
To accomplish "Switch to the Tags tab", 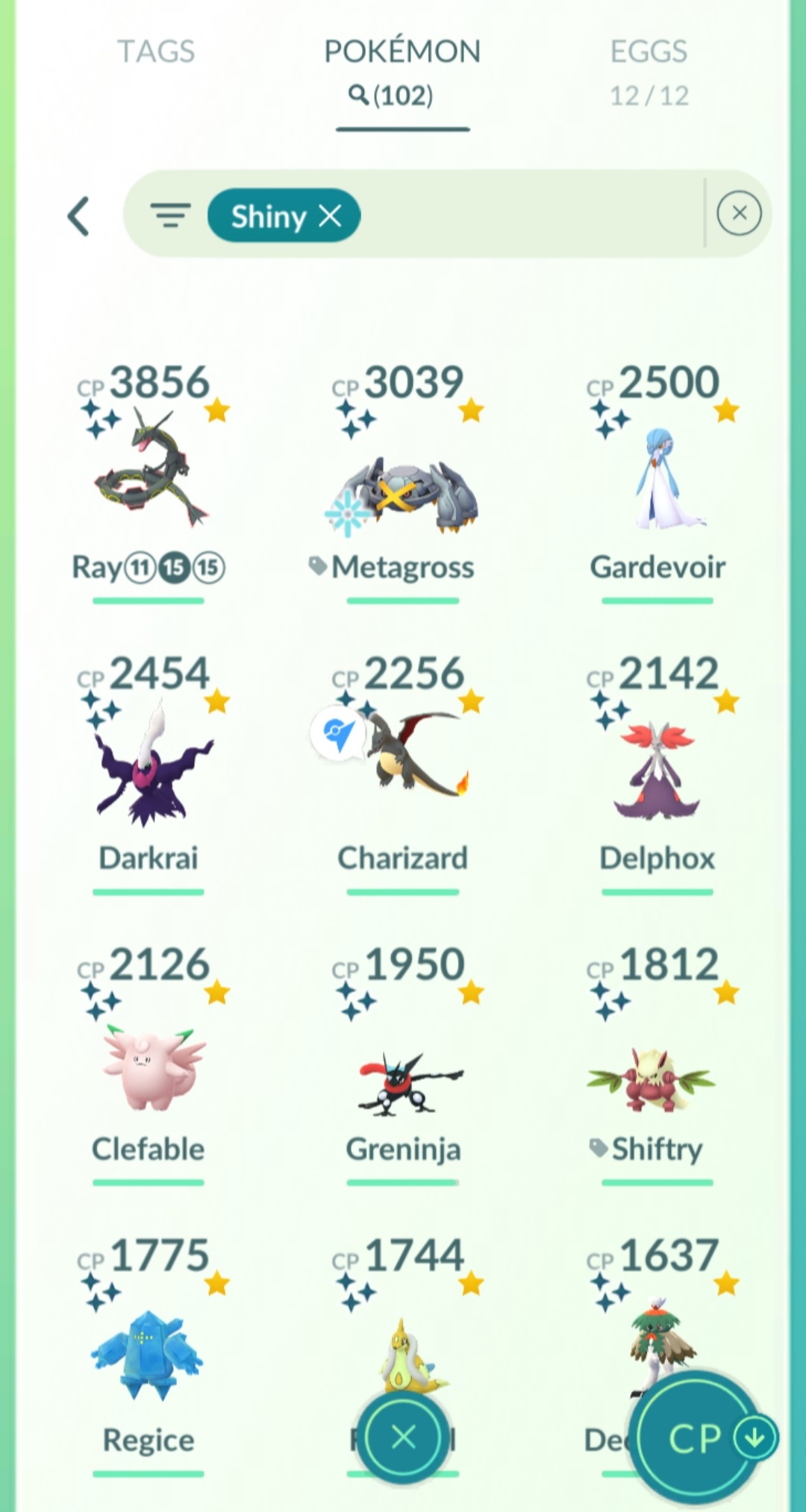I will point(156,51).
